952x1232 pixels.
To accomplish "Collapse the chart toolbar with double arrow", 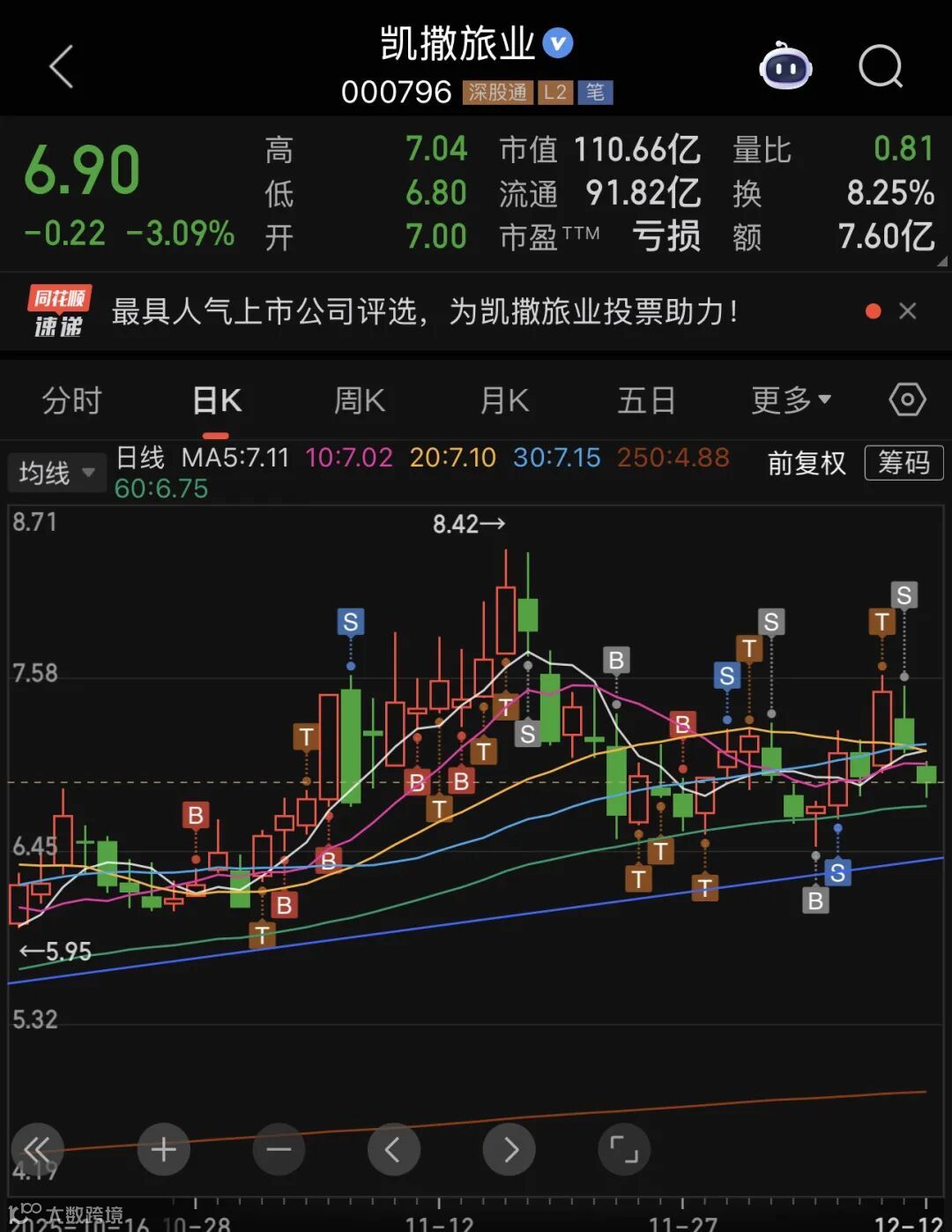I will [37, 1149].
